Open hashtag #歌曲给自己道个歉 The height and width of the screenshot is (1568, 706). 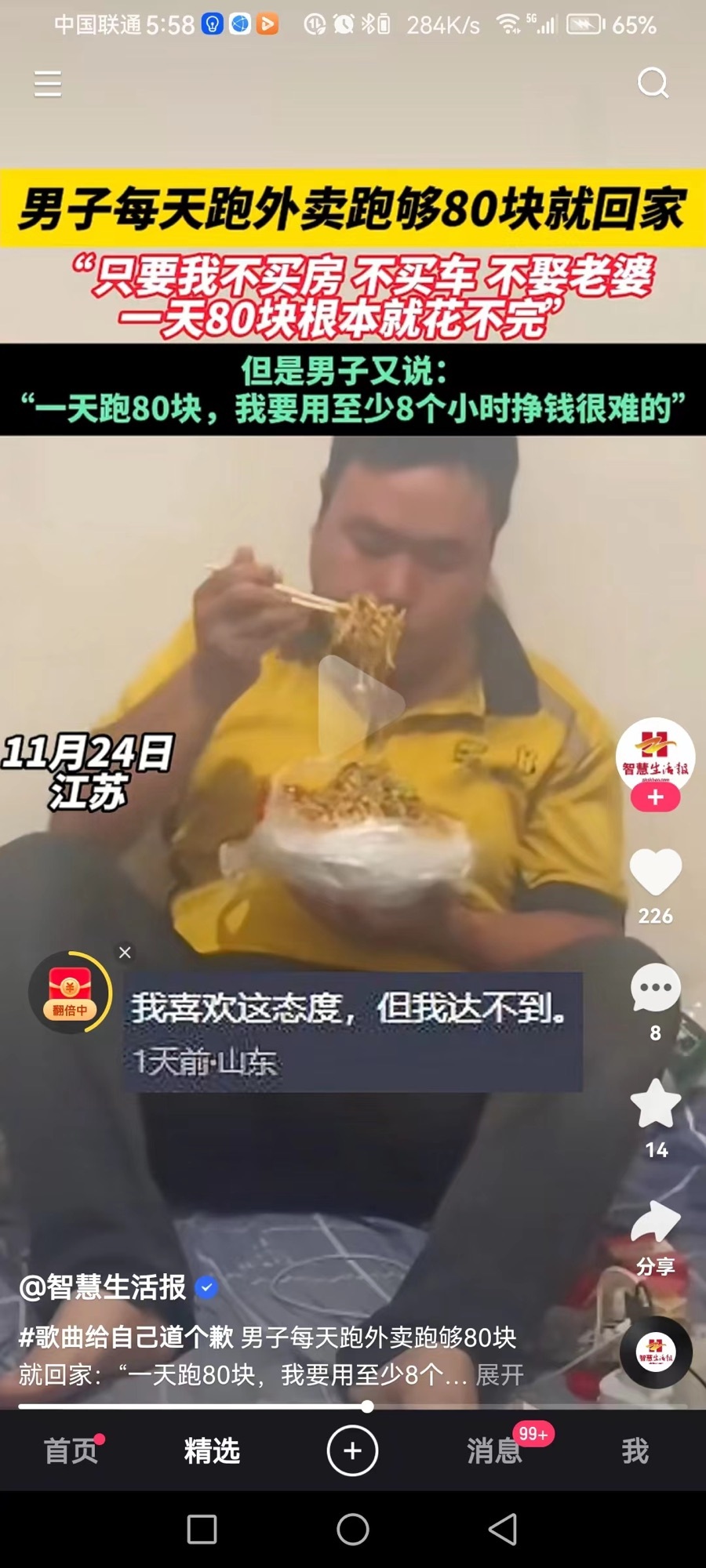pos(126,1337)
